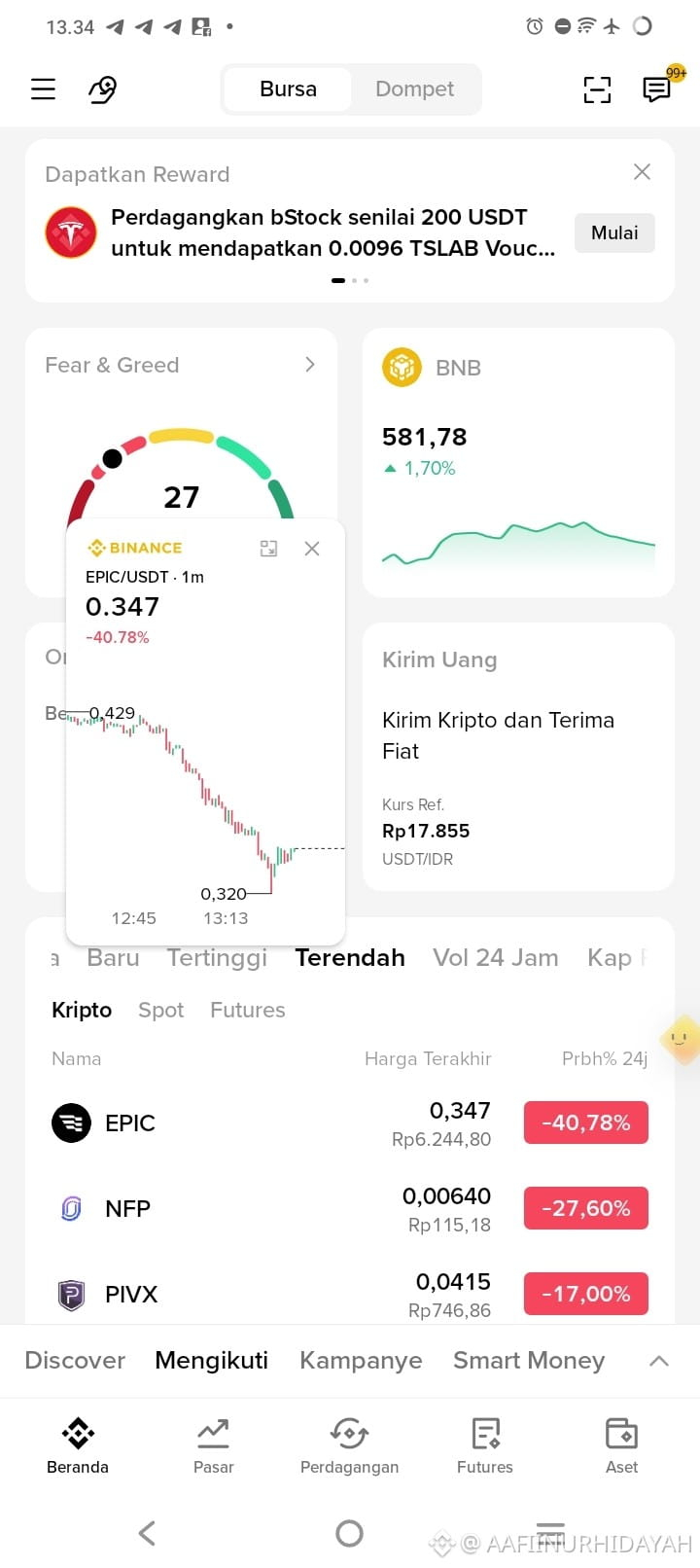Screen dimensions: 700x1568
Task: Switch to the Dompet tab
Action: pyautogui.click(x=414, y=89)
